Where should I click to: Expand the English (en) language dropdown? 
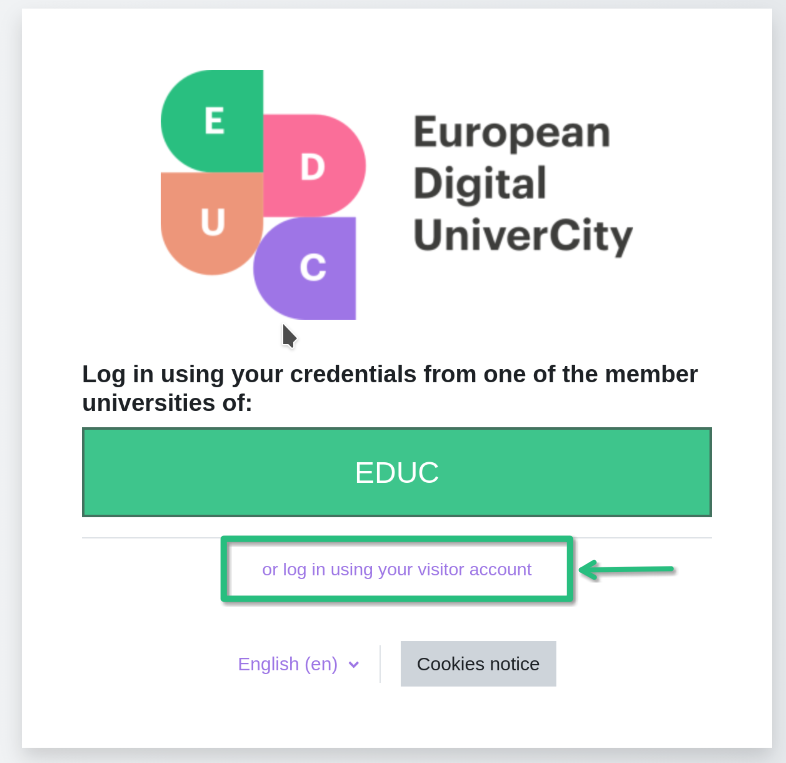[x=298, y=664]
